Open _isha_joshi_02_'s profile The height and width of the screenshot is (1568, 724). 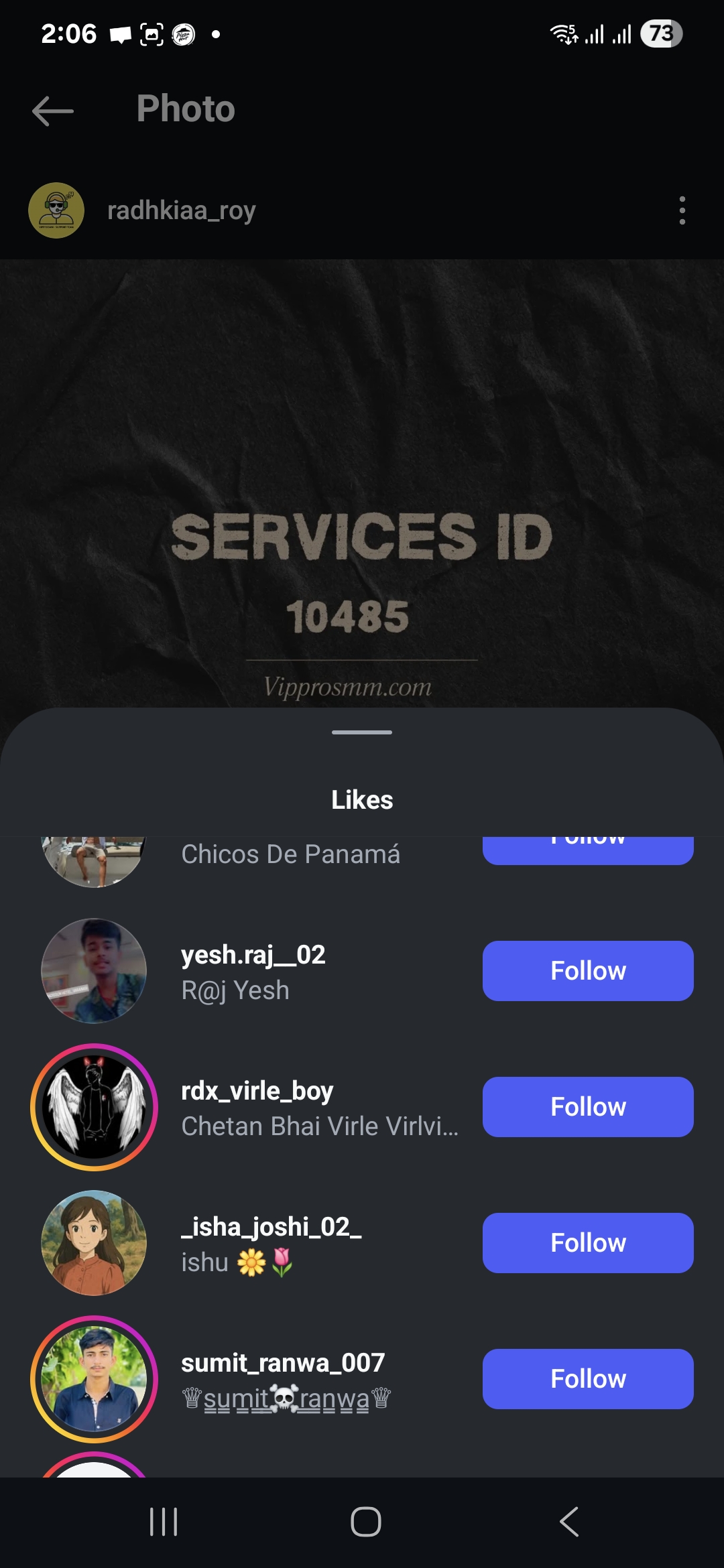271,1227
